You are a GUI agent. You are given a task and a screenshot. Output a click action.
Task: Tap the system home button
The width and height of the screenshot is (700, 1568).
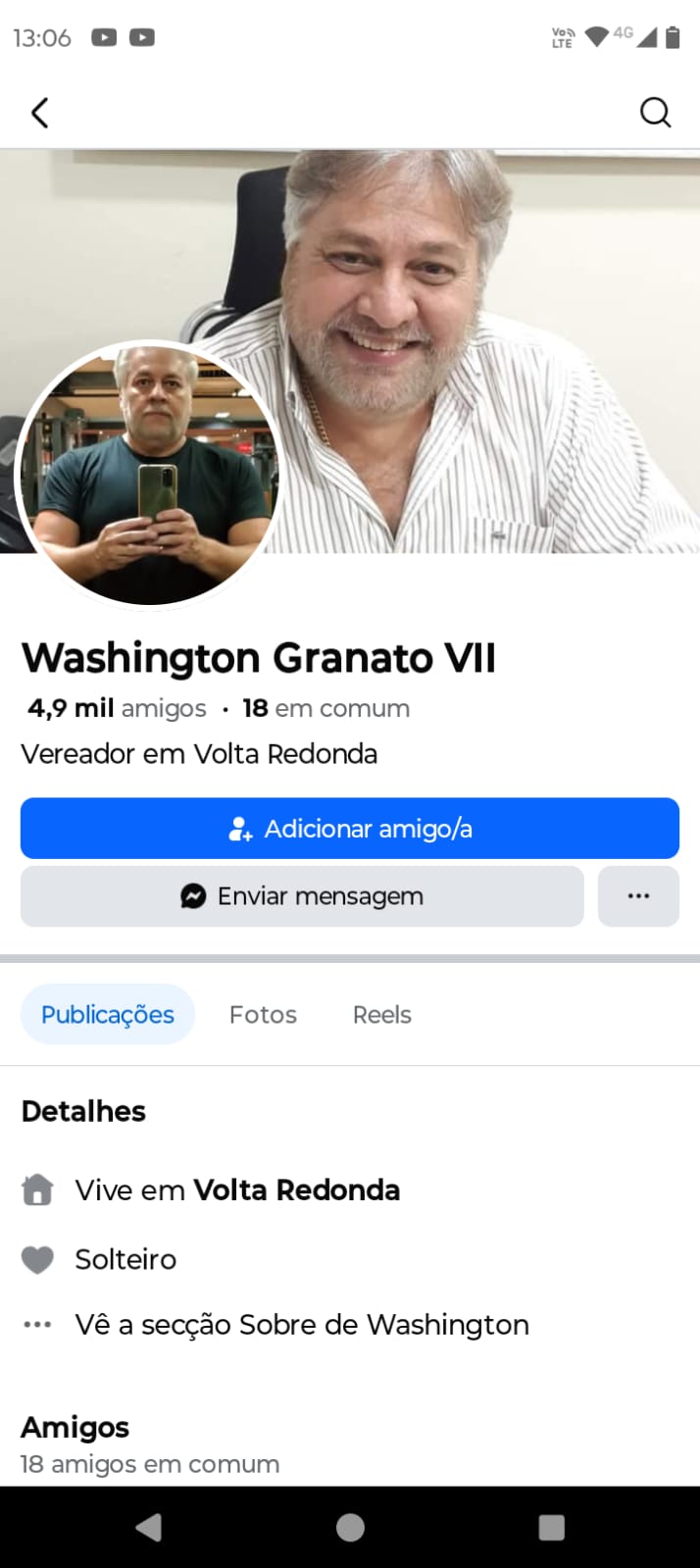(x=350, y=1527)
